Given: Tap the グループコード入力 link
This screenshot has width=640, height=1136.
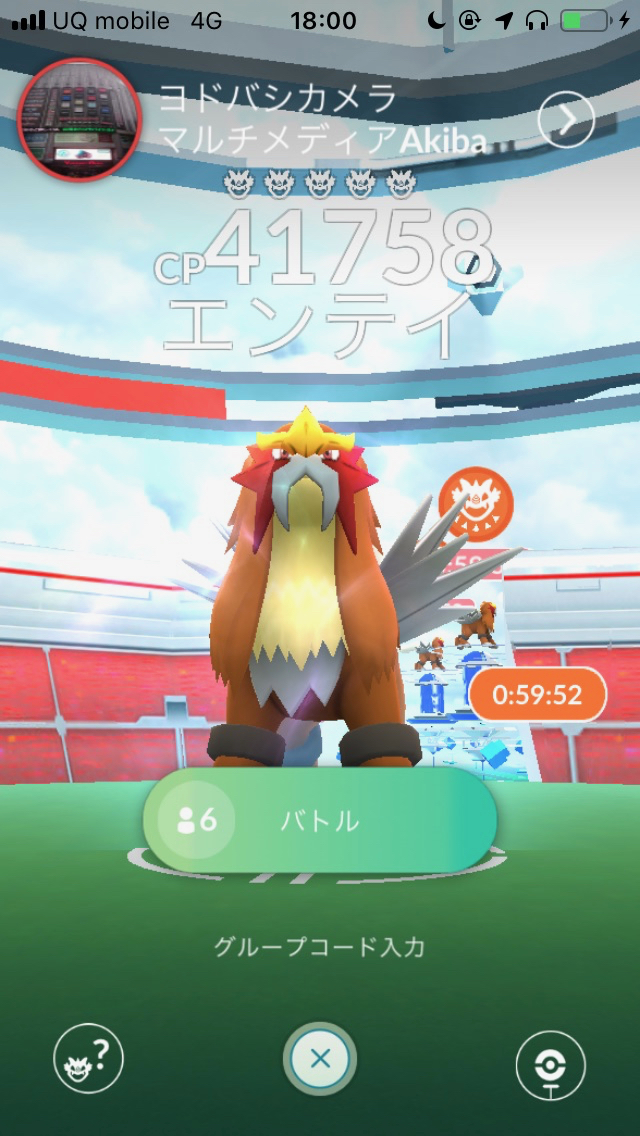Looking at the screenshot, I should click(319, 946).
